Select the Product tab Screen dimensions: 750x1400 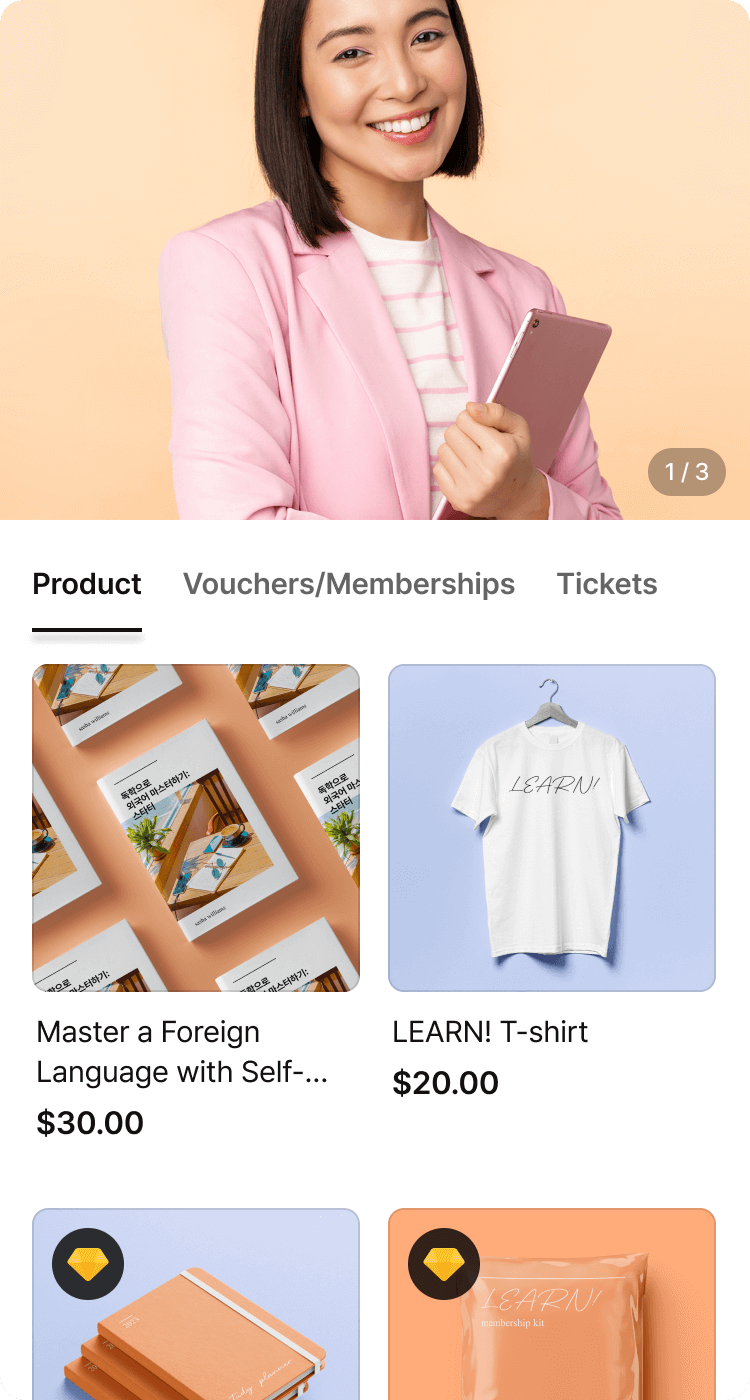tap(87, 584)
